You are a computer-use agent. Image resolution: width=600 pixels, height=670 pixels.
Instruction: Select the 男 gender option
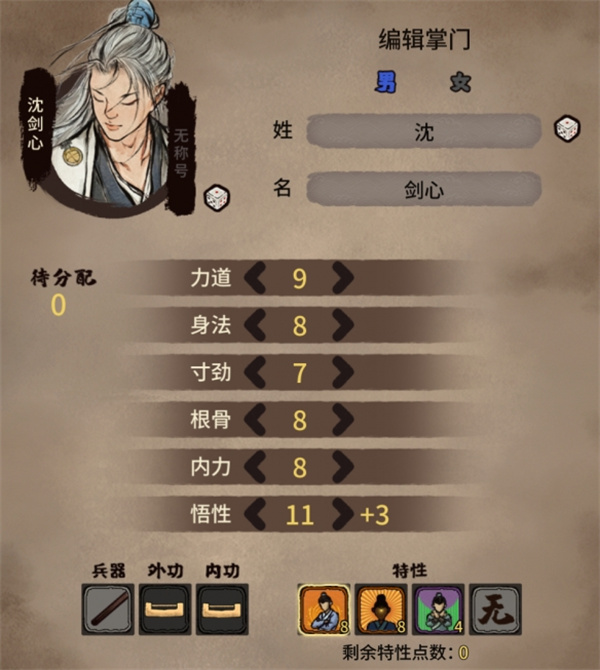[x=385, y=83]
